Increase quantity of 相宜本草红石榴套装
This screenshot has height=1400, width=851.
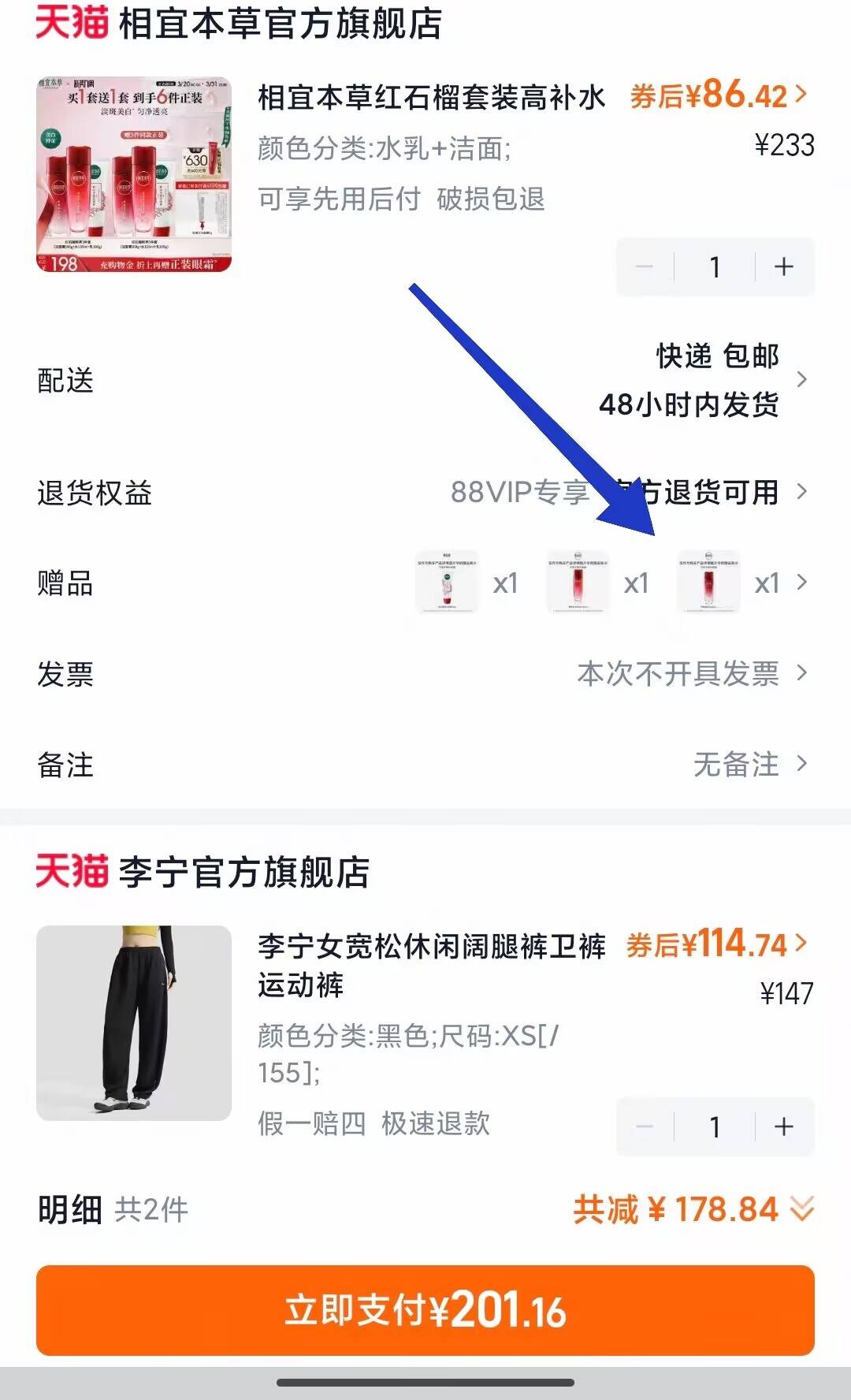click(x=783, y=267)
